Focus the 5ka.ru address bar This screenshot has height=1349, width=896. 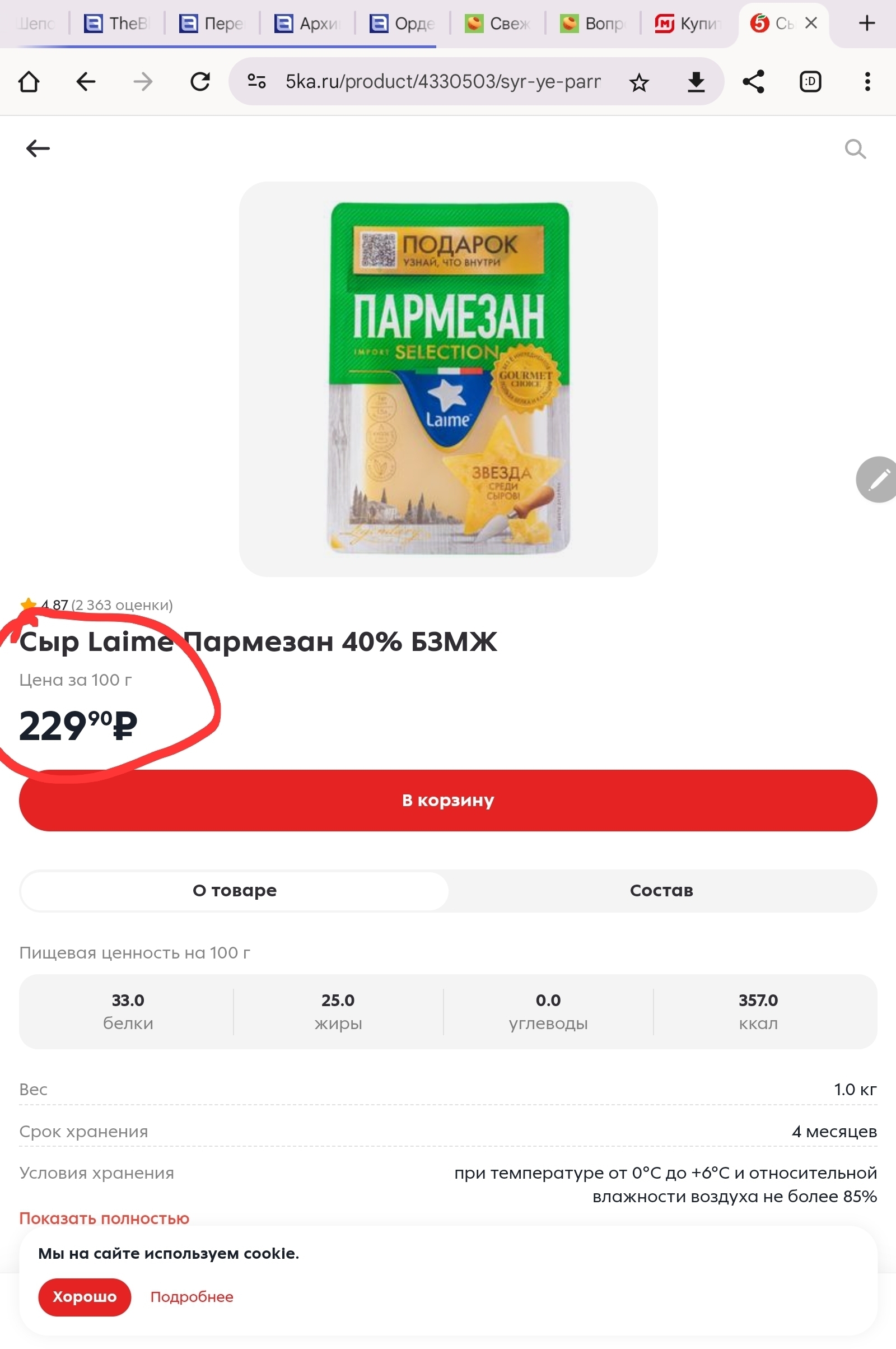coord(443,82)
